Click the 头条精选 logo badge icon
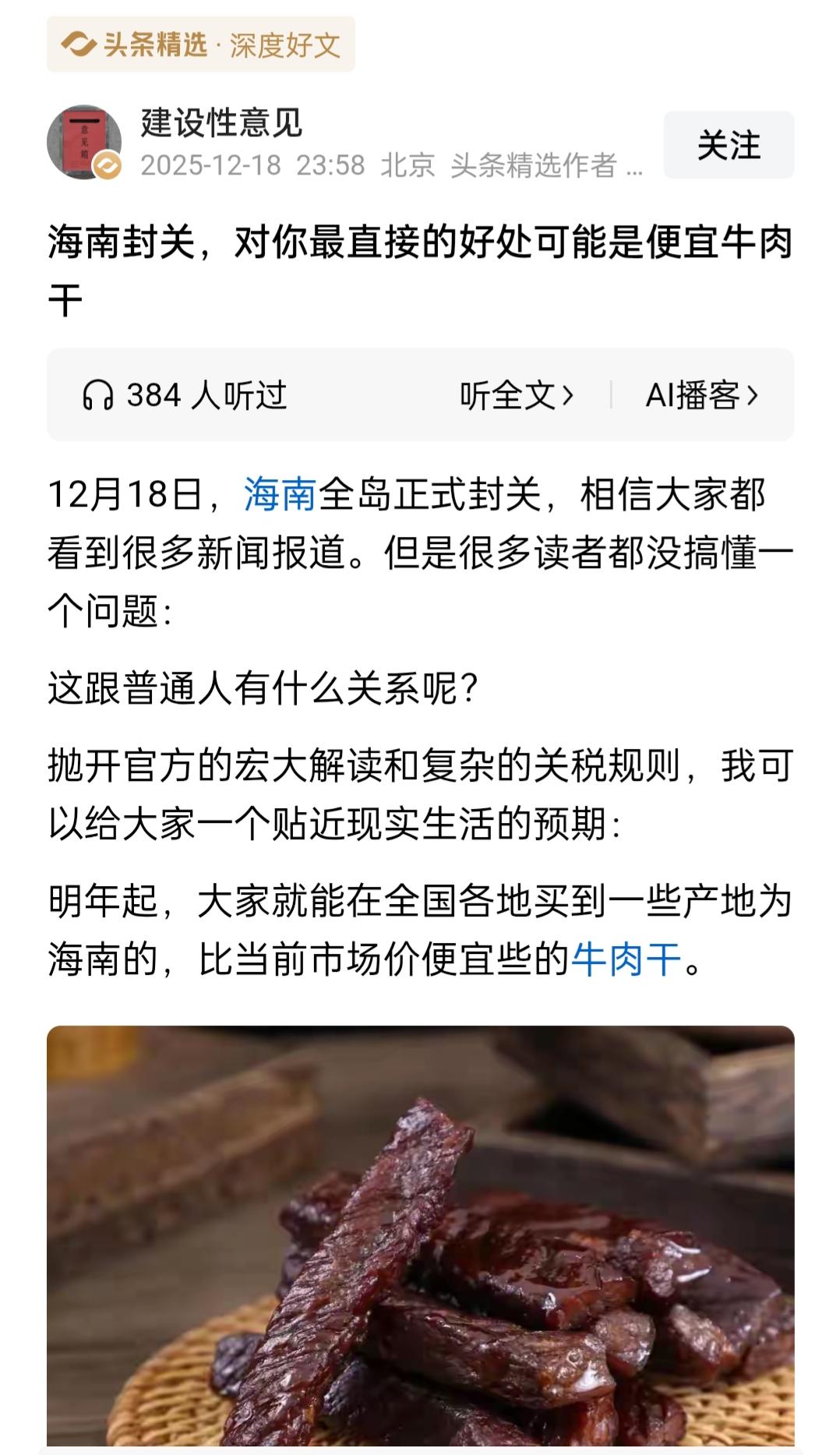The width and height of the screenshot is (840, 1455). (78, 44)
